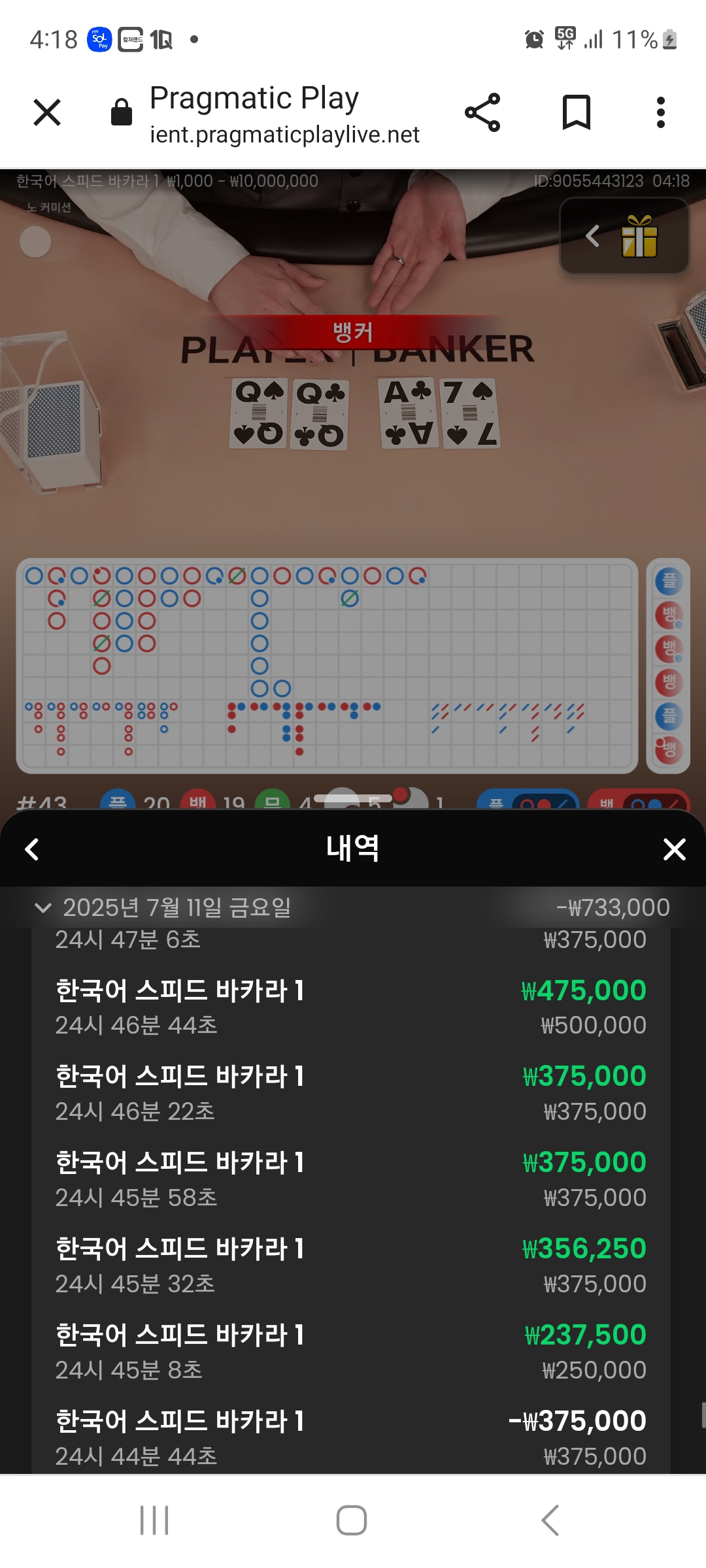Tap the system back button
The width and height of the screenshot is (706, 1568).
coord(550,1520)
